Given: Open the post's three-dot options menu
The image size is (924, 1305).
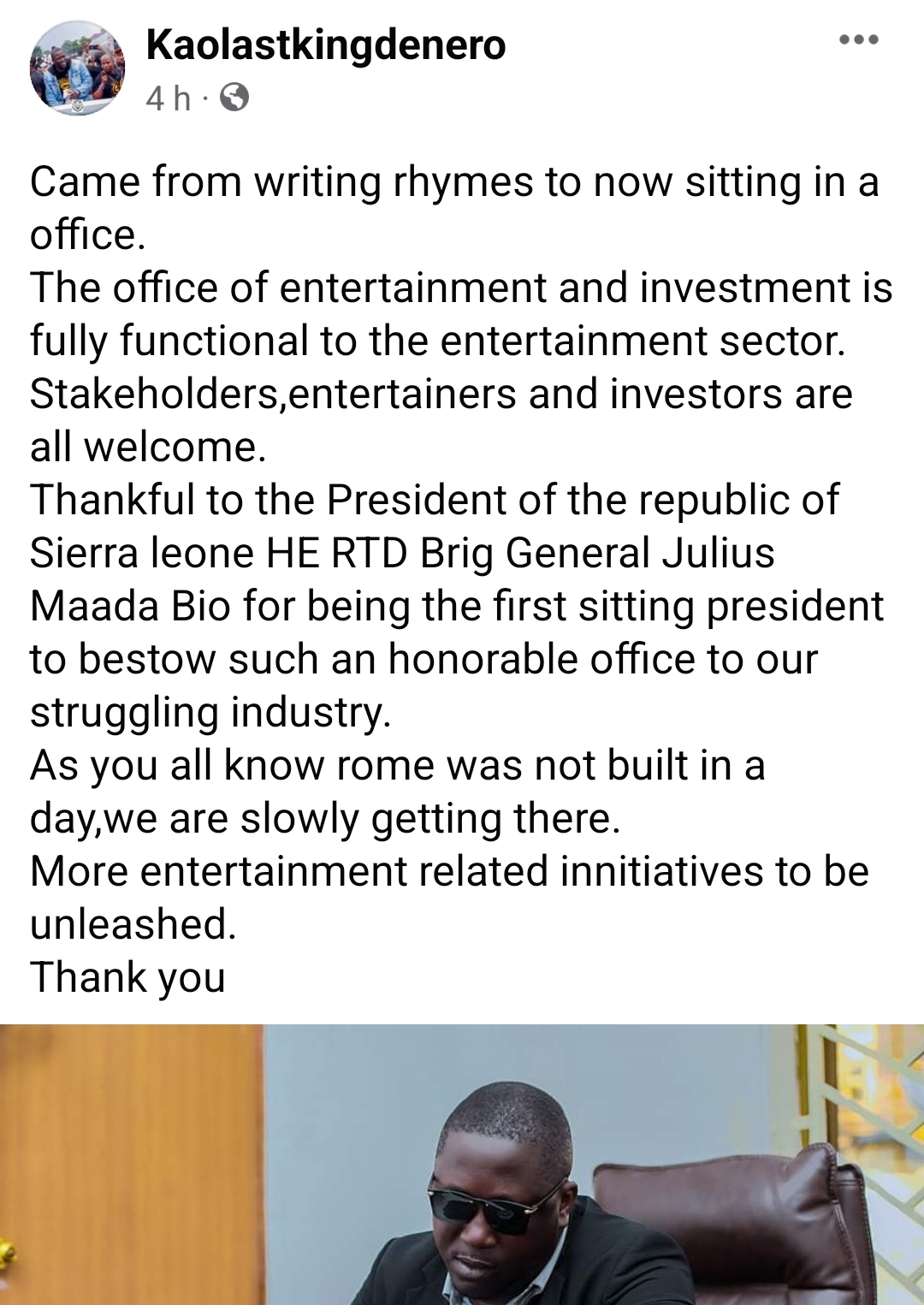Looking at the screenshot, I should (x=858, y=39).
